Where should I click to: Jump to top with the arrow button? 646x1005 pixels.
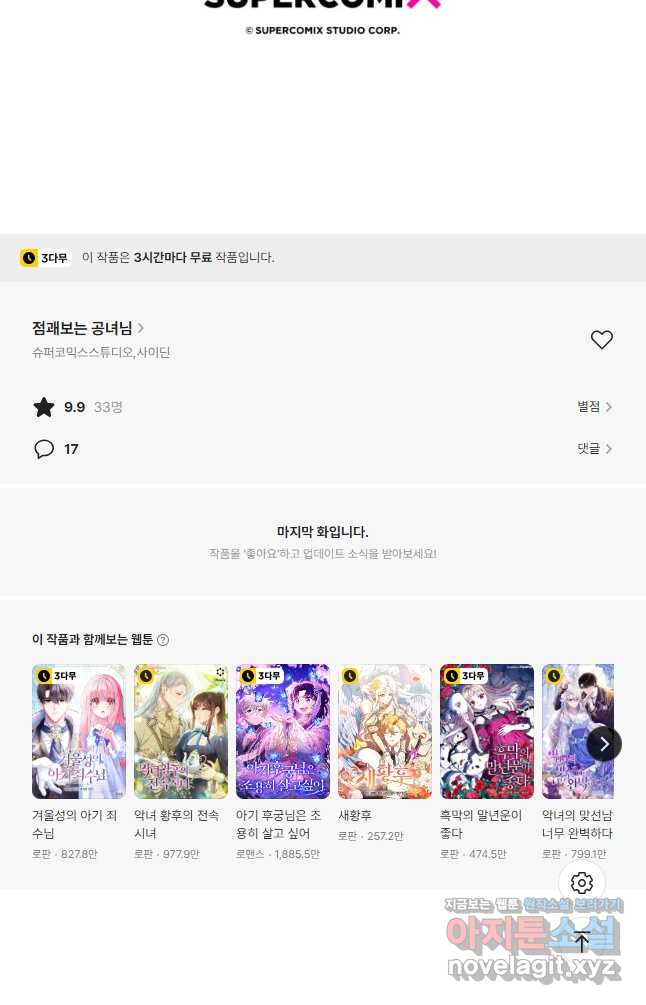(x=582, y=940)
